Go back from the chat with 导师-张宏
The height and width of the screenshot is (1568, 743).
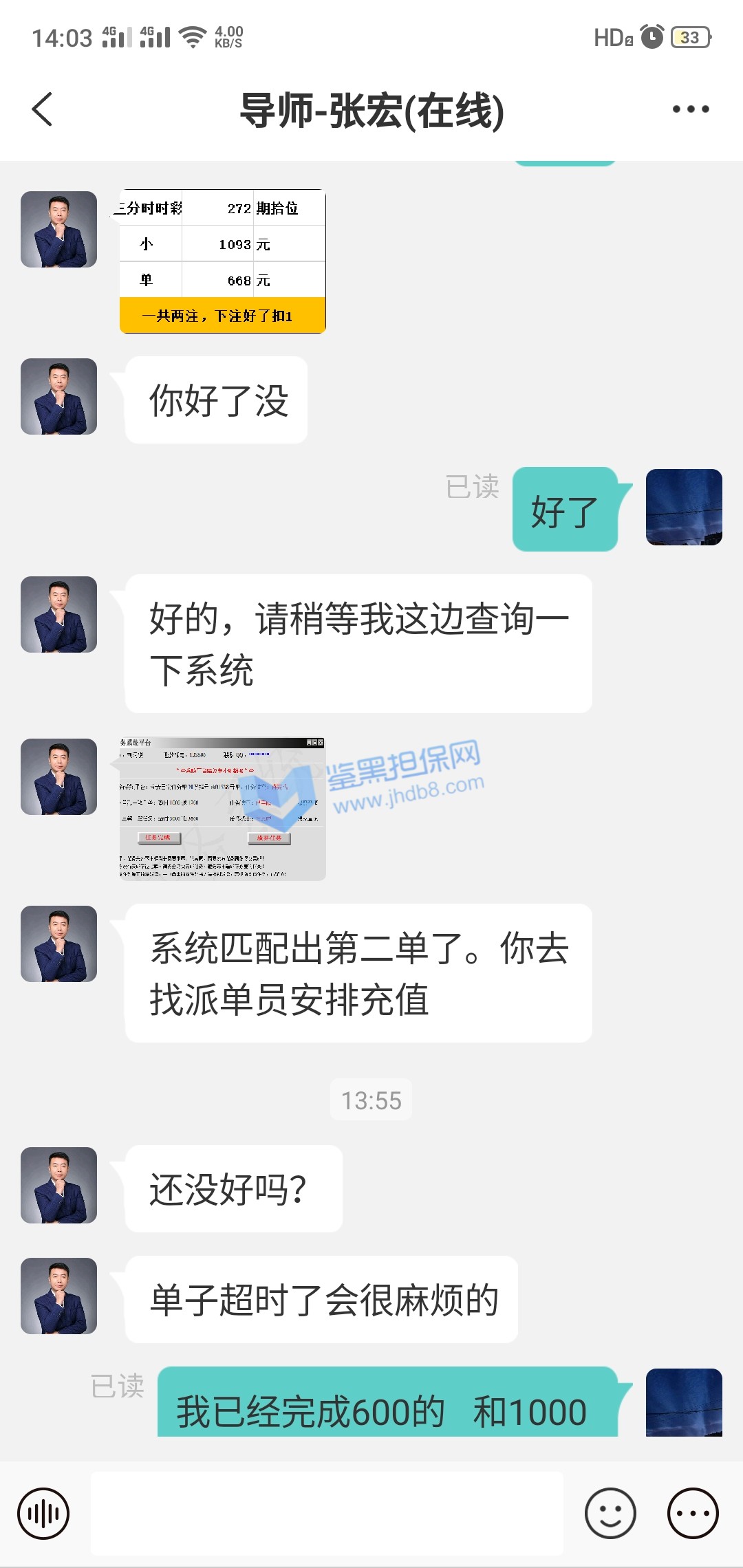43,109
